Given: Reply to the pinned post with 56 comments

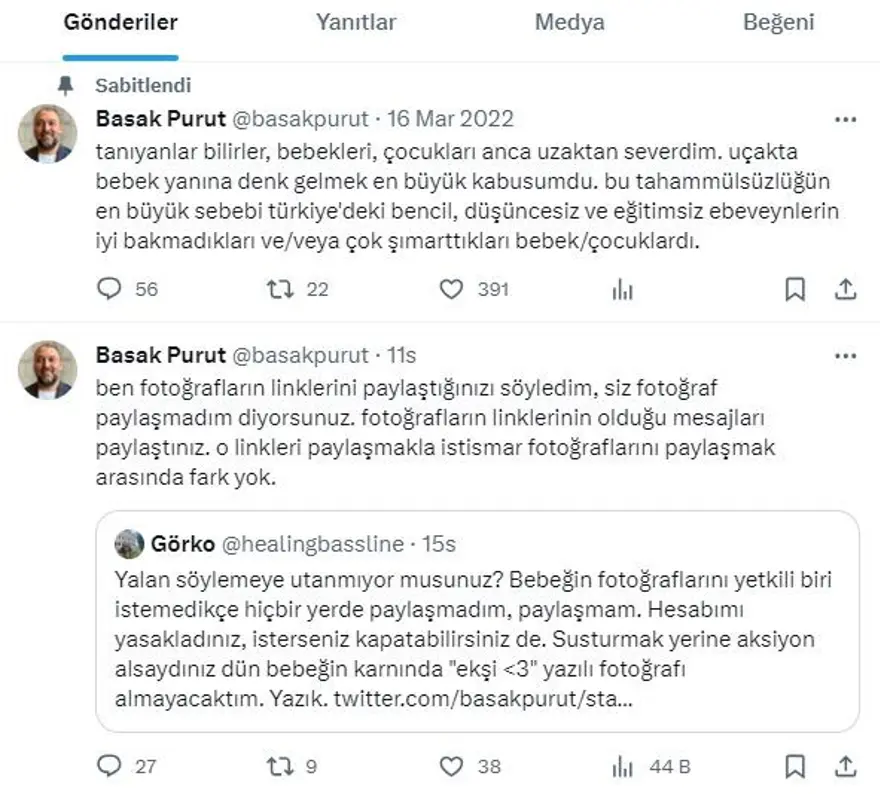Looking at the screenshot, I should [x=109, y=289].
